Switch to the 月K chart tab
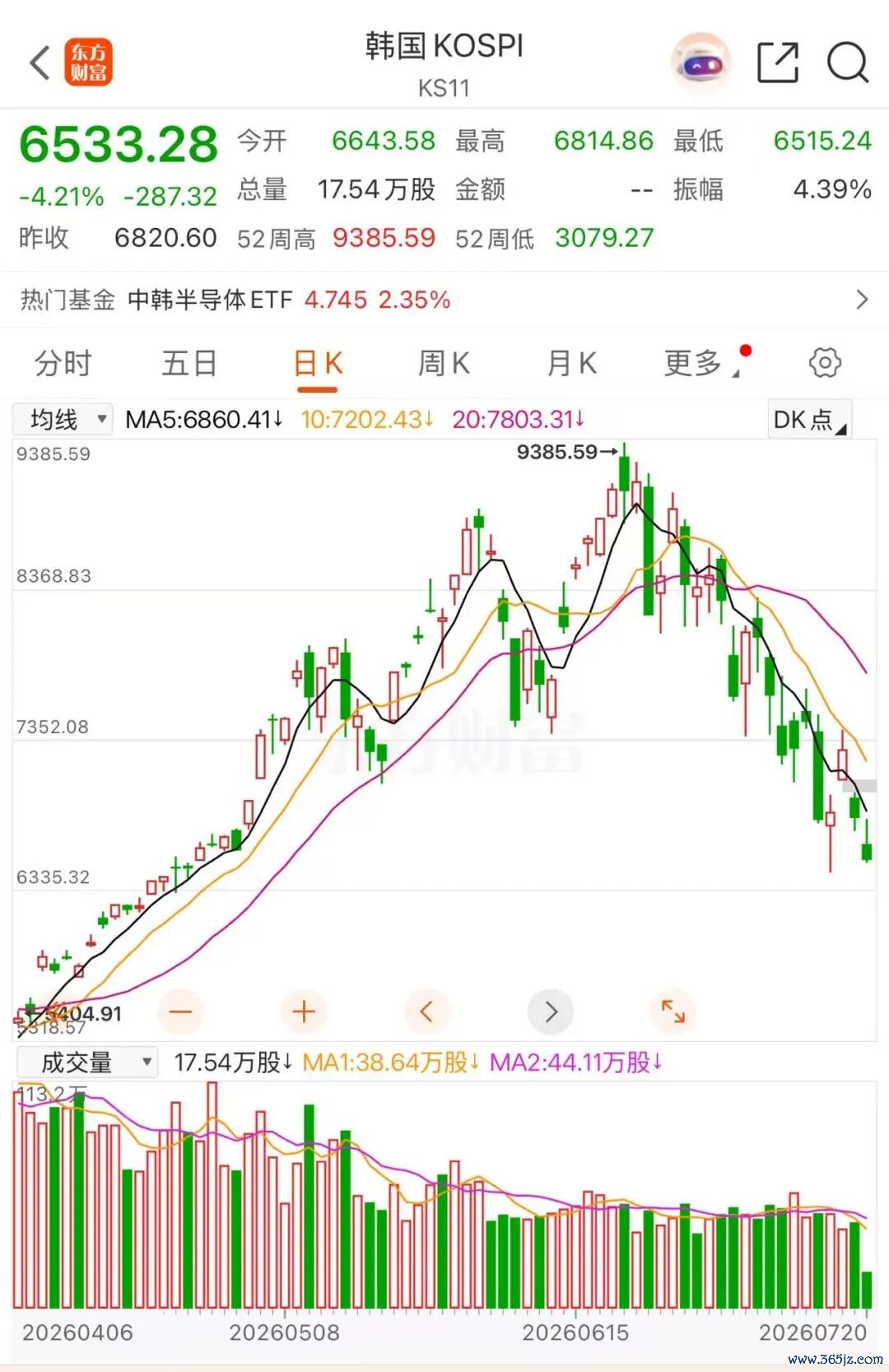 coord(571,363)
